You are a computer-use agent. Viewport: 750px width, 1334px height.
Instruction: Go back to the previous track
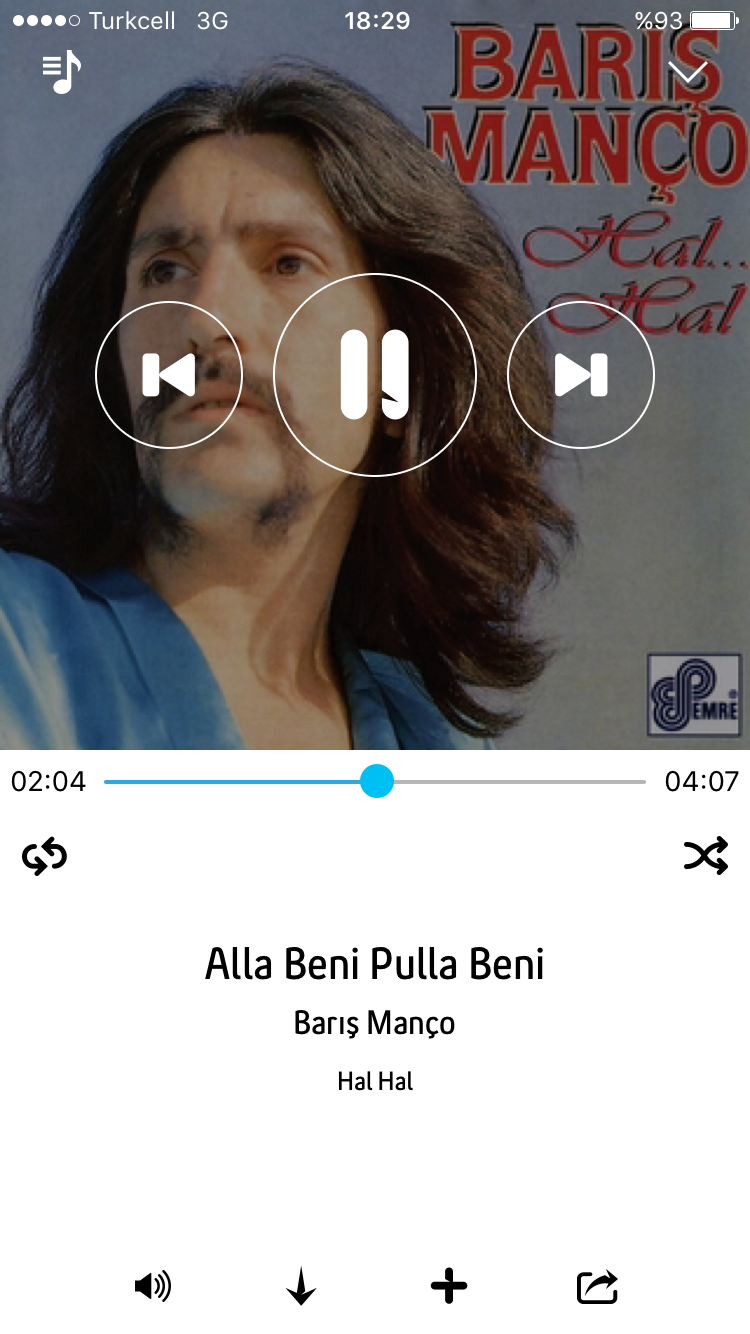(x=169, y=375)
